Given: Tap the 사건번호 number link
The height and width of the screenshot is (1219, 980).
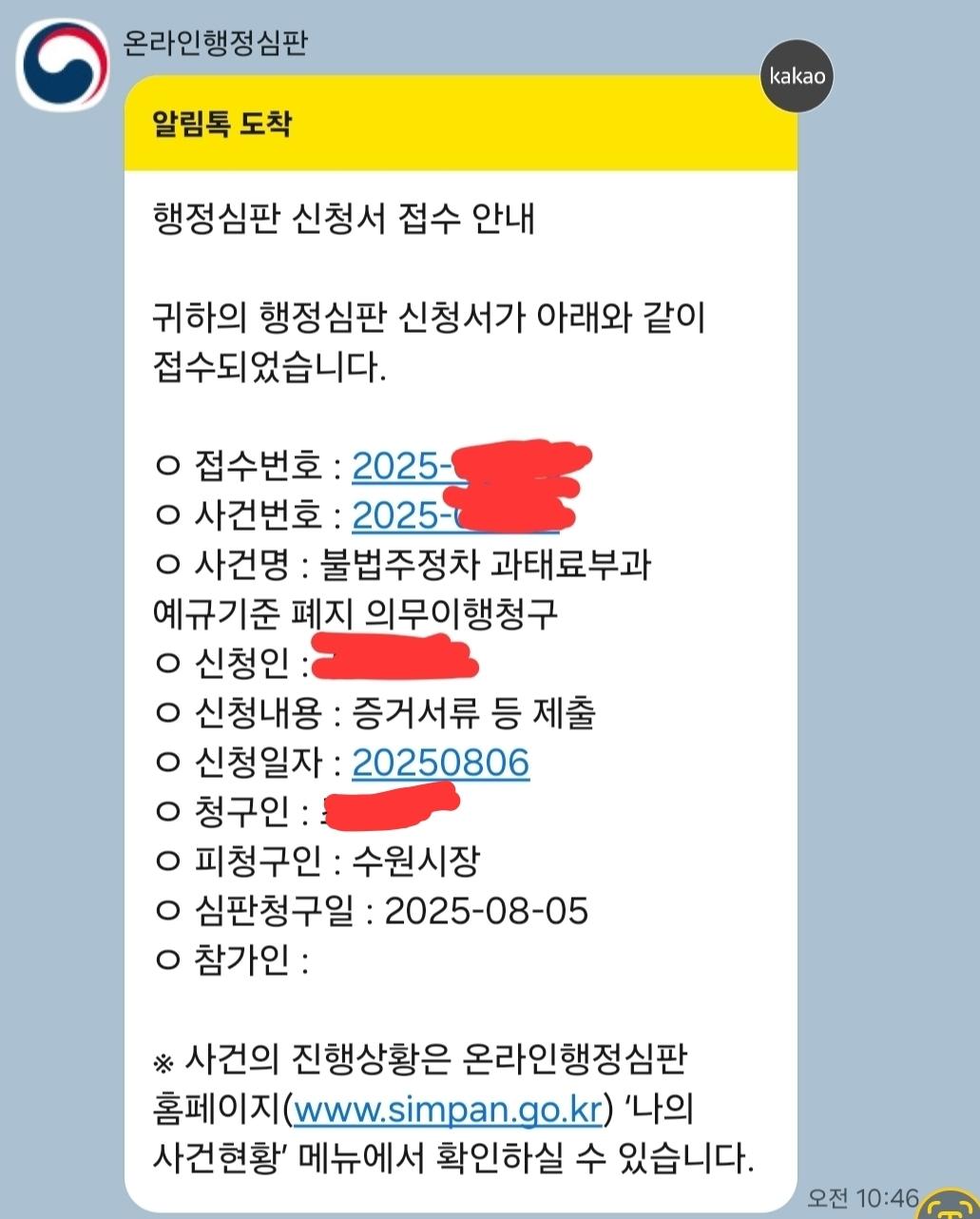Looking at the screenshot, I should 401,514.
